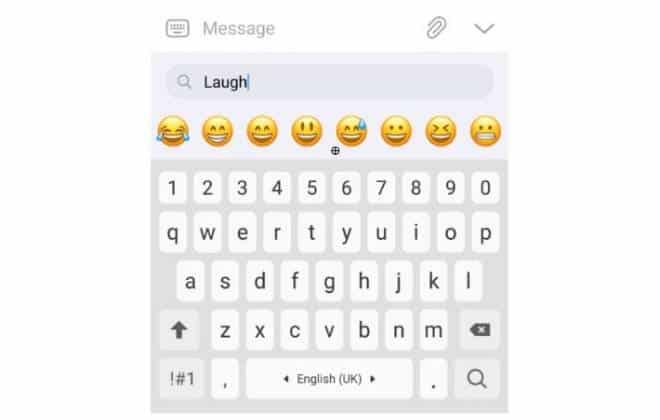This screenshot has height=420, width=660.
Task: Choose the squinting laughing emoji
Action: click(x=441, y=131)
